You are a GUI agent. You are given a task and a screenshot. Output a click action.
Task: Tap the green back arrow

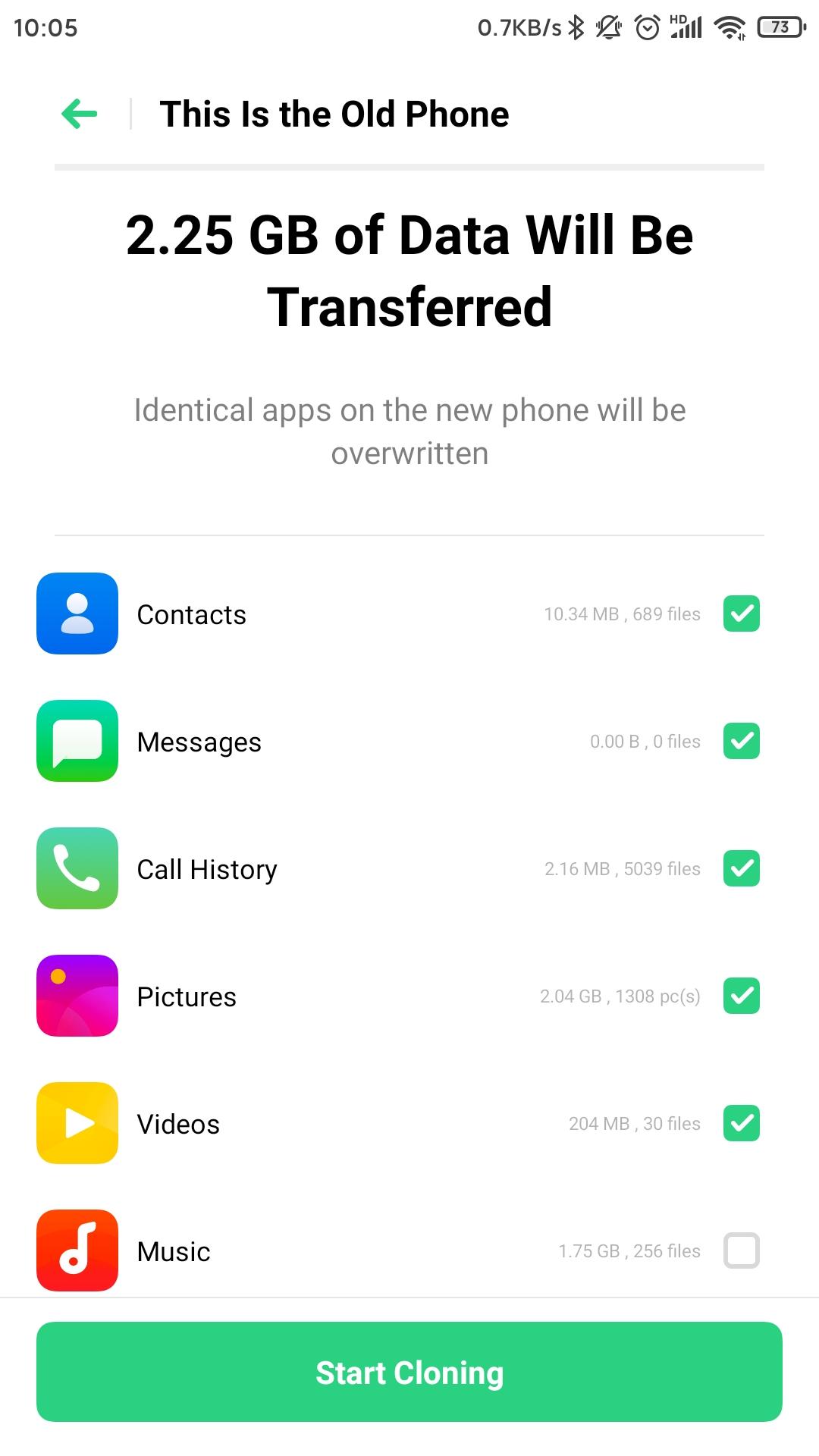78,113
